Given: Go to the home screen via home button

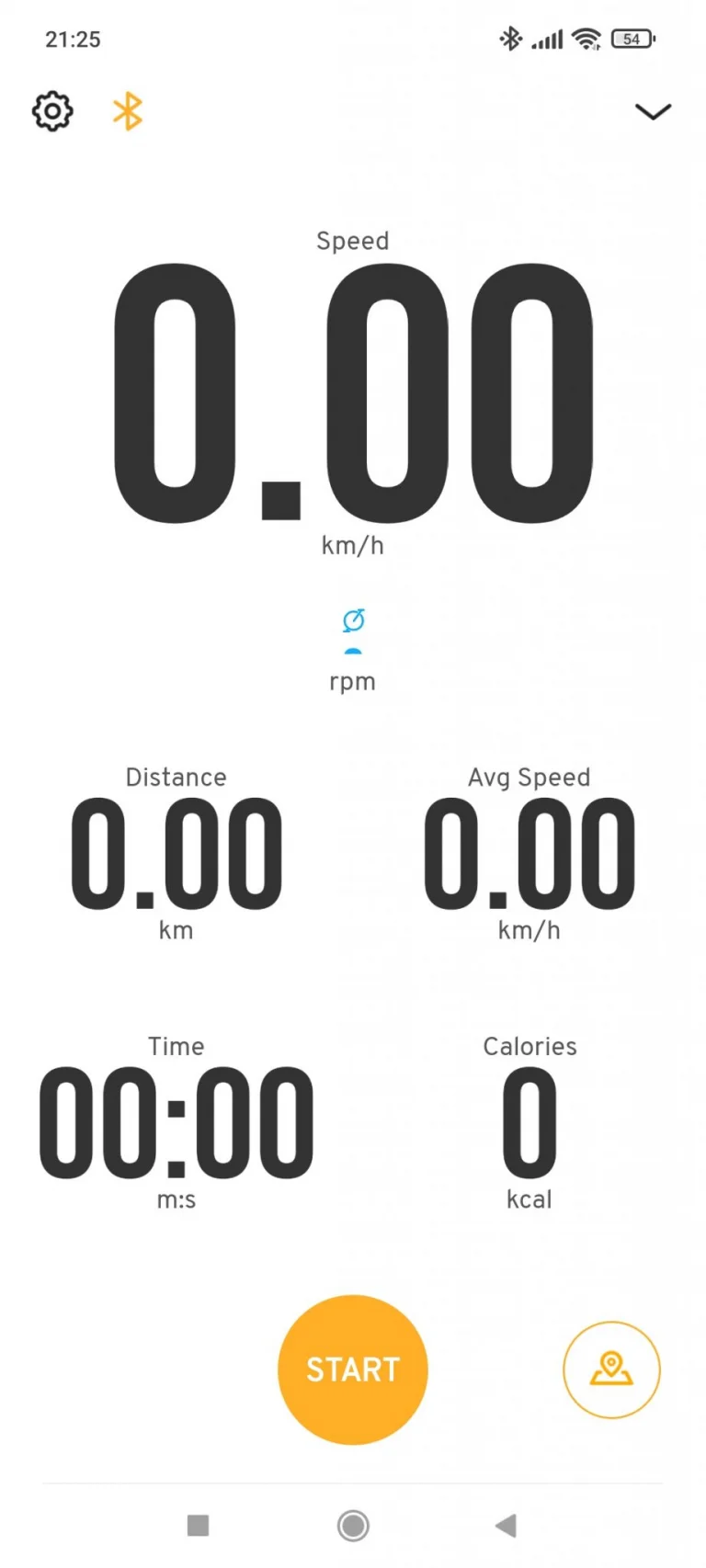Looking at the screenshot, I should tap(353, 1526).
